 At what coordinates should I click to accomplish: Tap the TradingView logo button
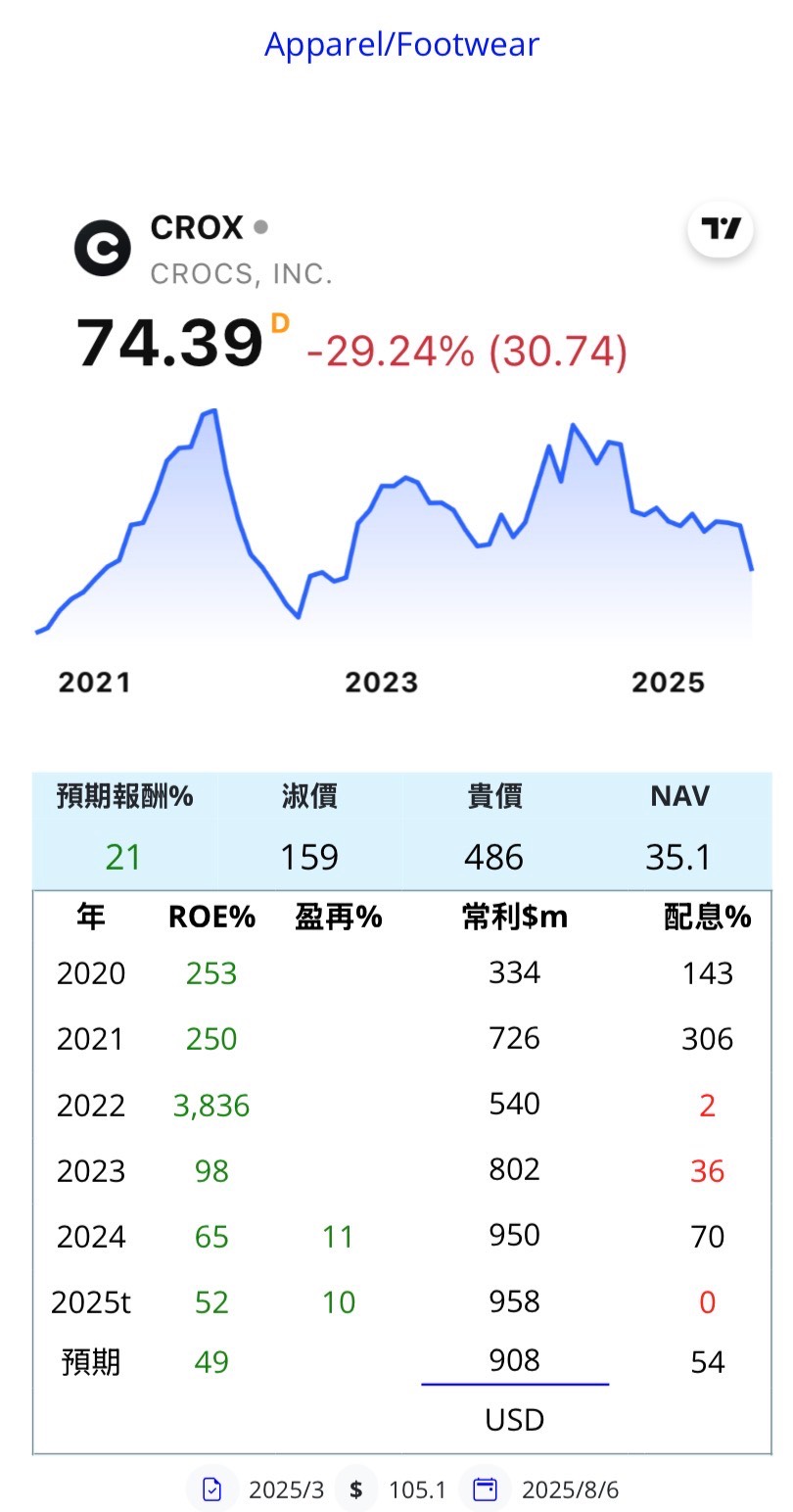(721, 230)
